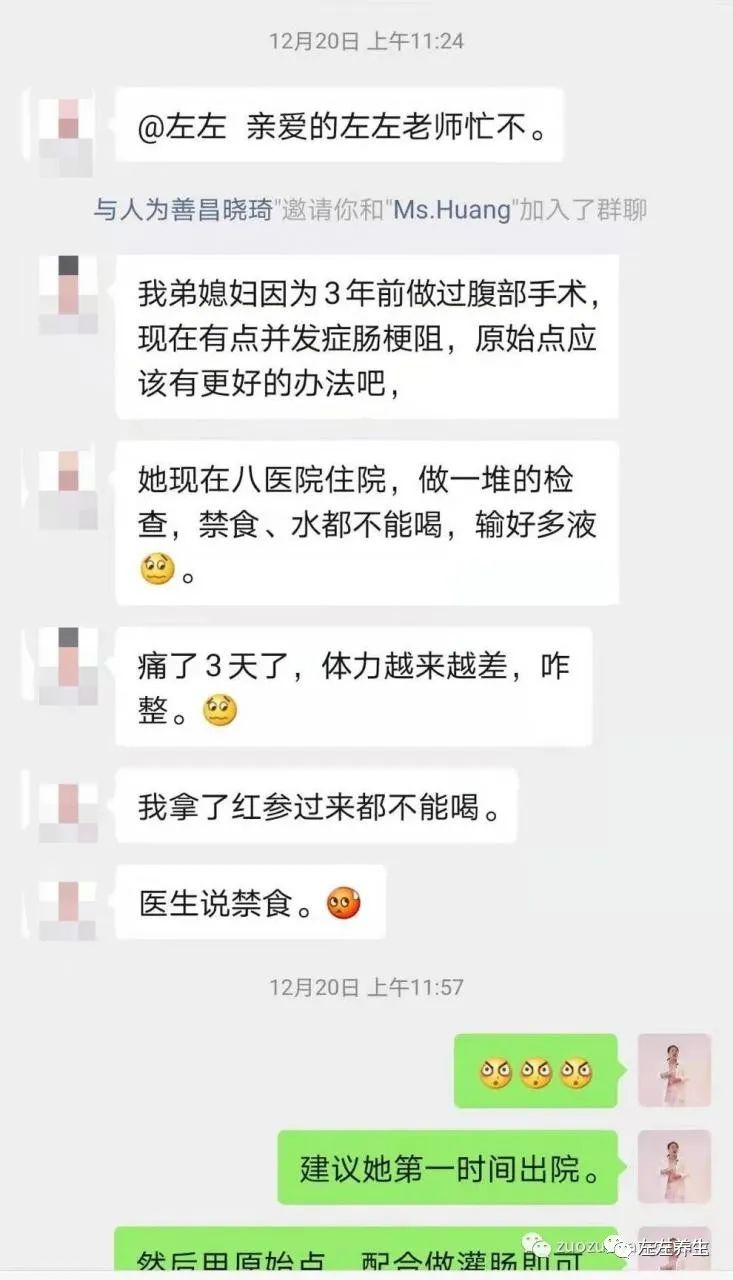The image size is (733, 1280).
Task: Click the sender avatar beside the surgery message
Action: click(66, 290)
